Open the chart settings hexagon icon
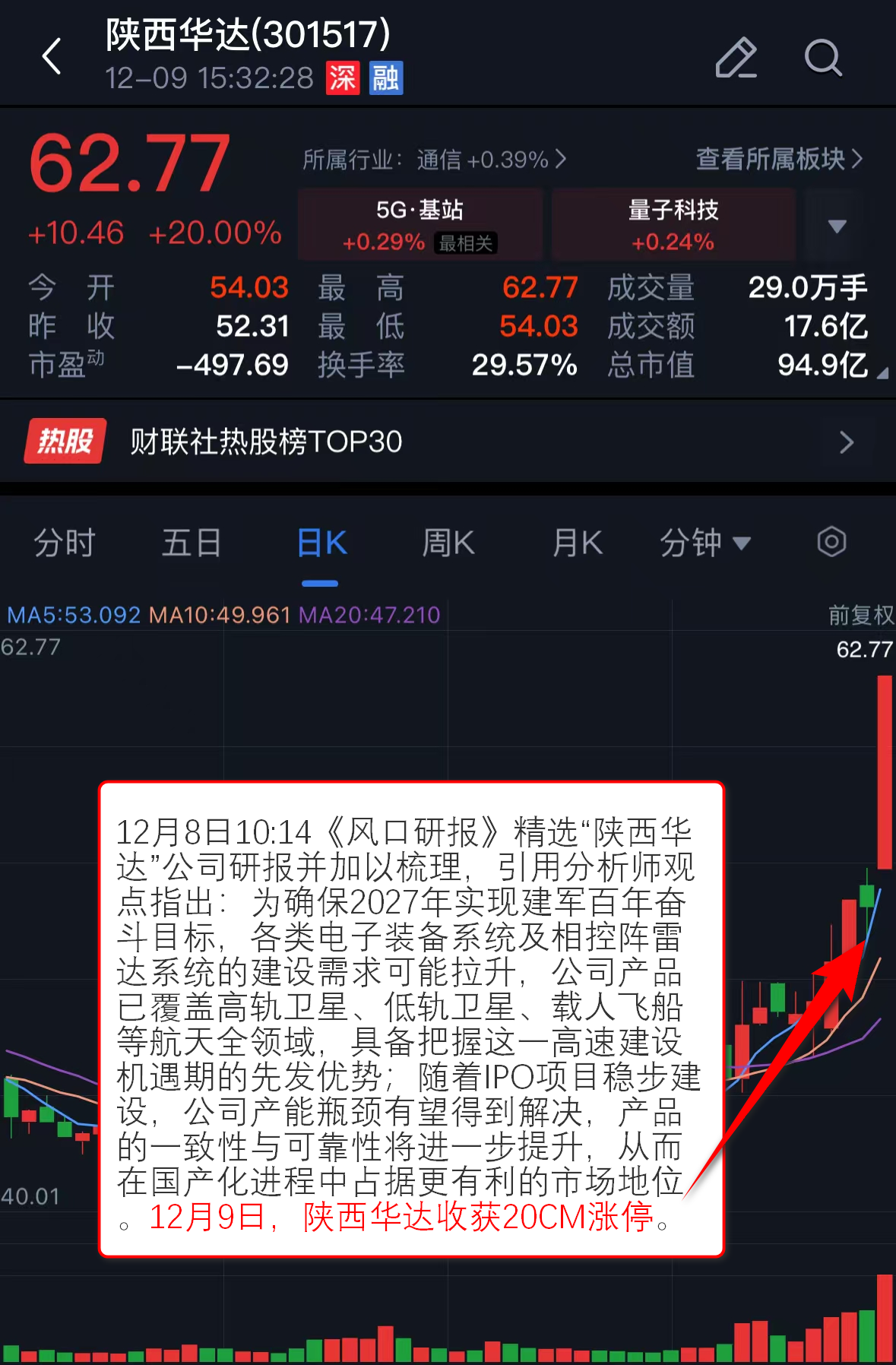896x1365 pixels. (x=831, y=543)
